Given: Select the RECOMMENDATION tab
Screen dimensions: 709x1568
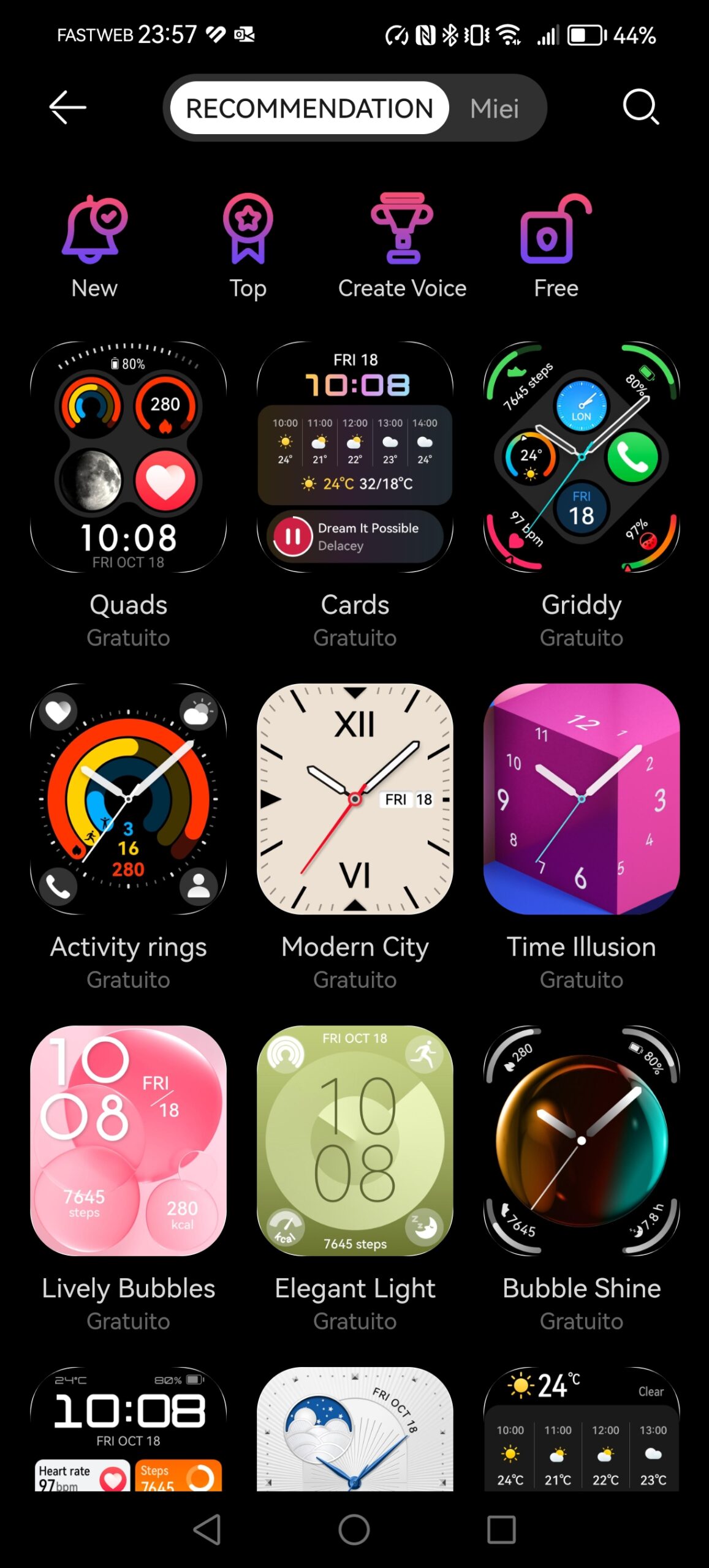Looking at the screenshot, I should [x=309, y=108].
